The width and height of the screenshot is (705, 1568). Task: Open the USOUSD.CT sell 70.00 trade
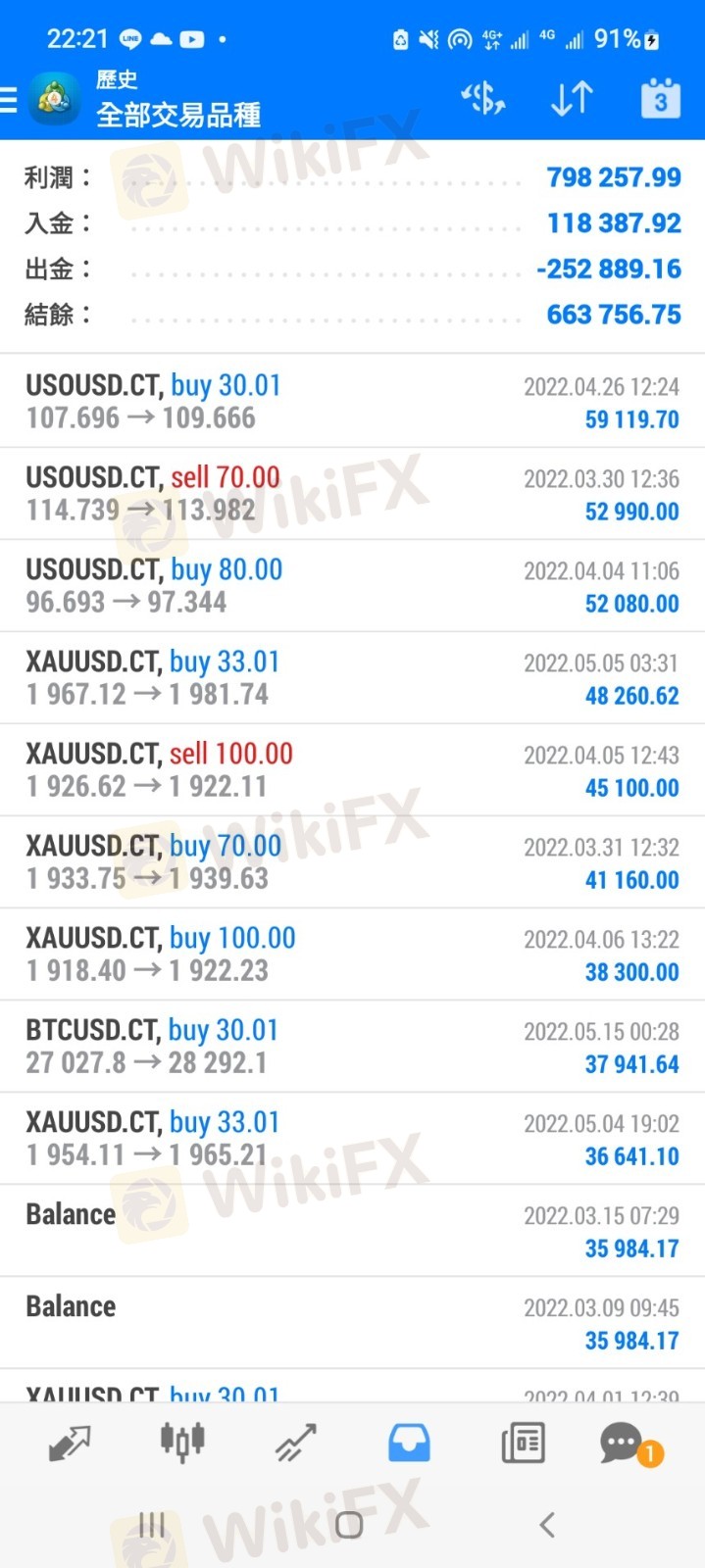(352, 494)
